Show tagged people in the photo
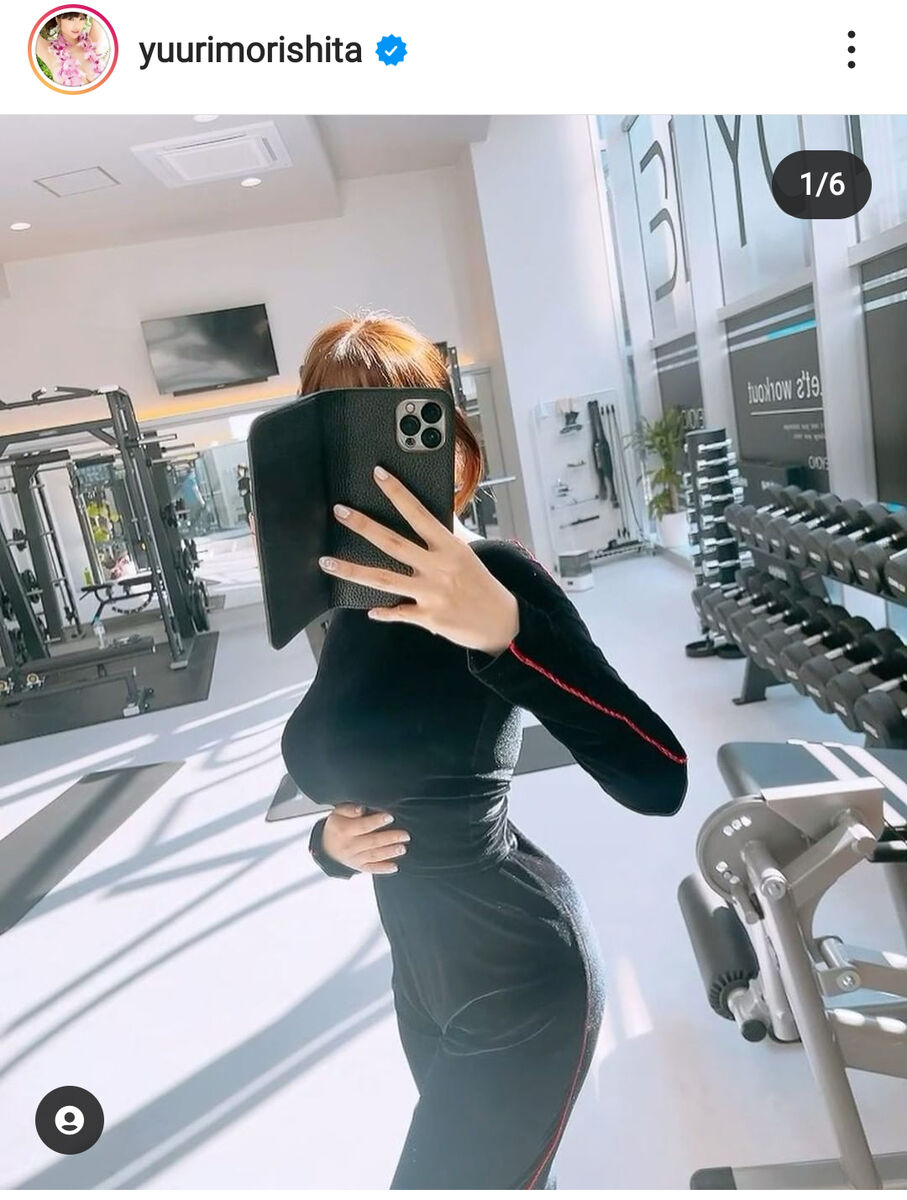Image resolution: width=907 pixels, height=1200 pixels. coord(69,1120)
